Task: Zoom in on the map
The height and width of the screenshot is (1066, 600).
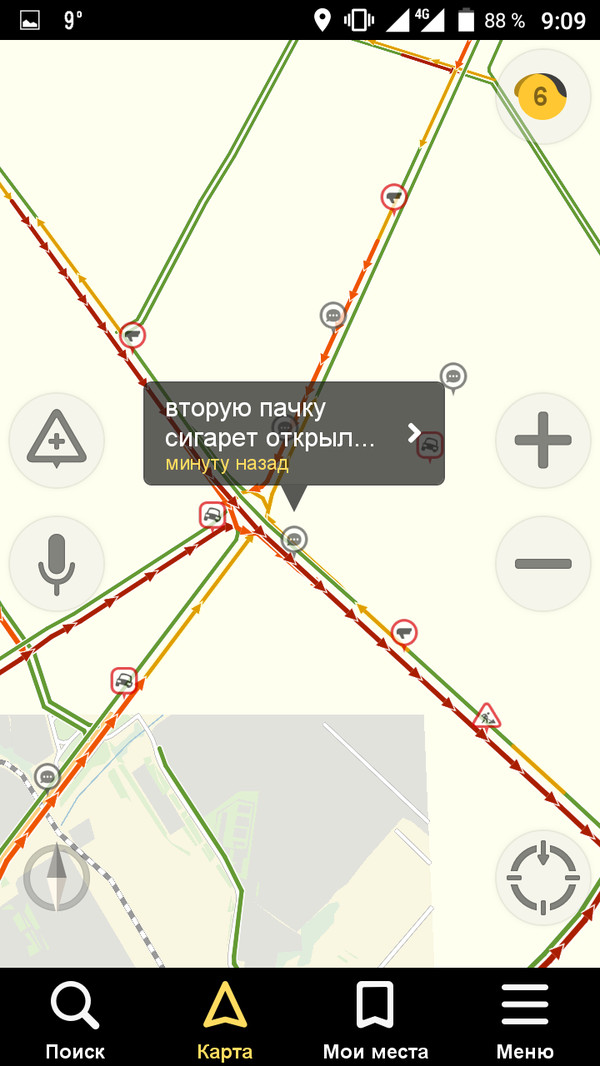Action: pyautogui.click(x=543, y=441)
